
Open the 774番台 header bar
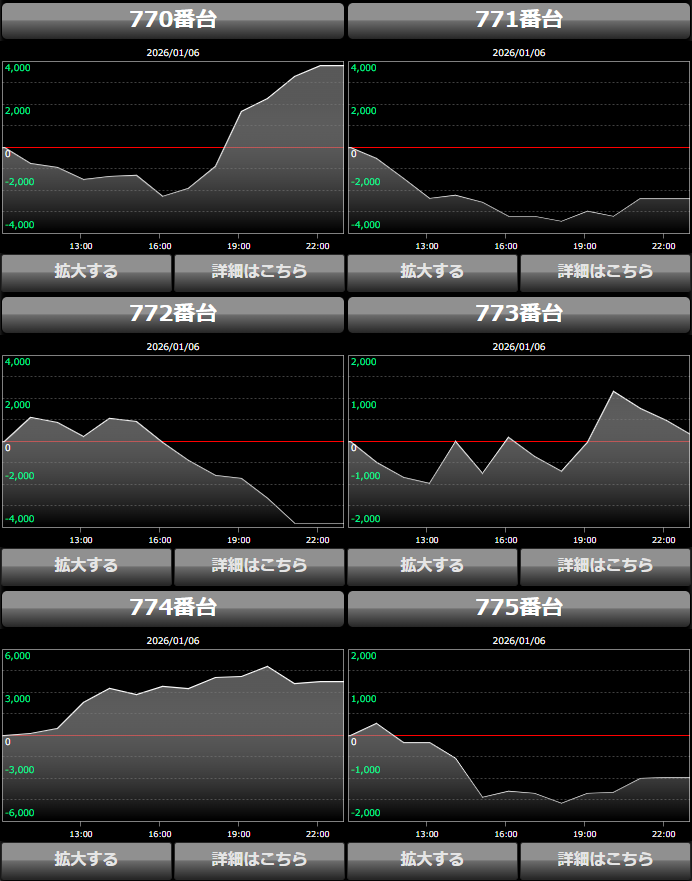pyautogui.click(x=173, y=608)
